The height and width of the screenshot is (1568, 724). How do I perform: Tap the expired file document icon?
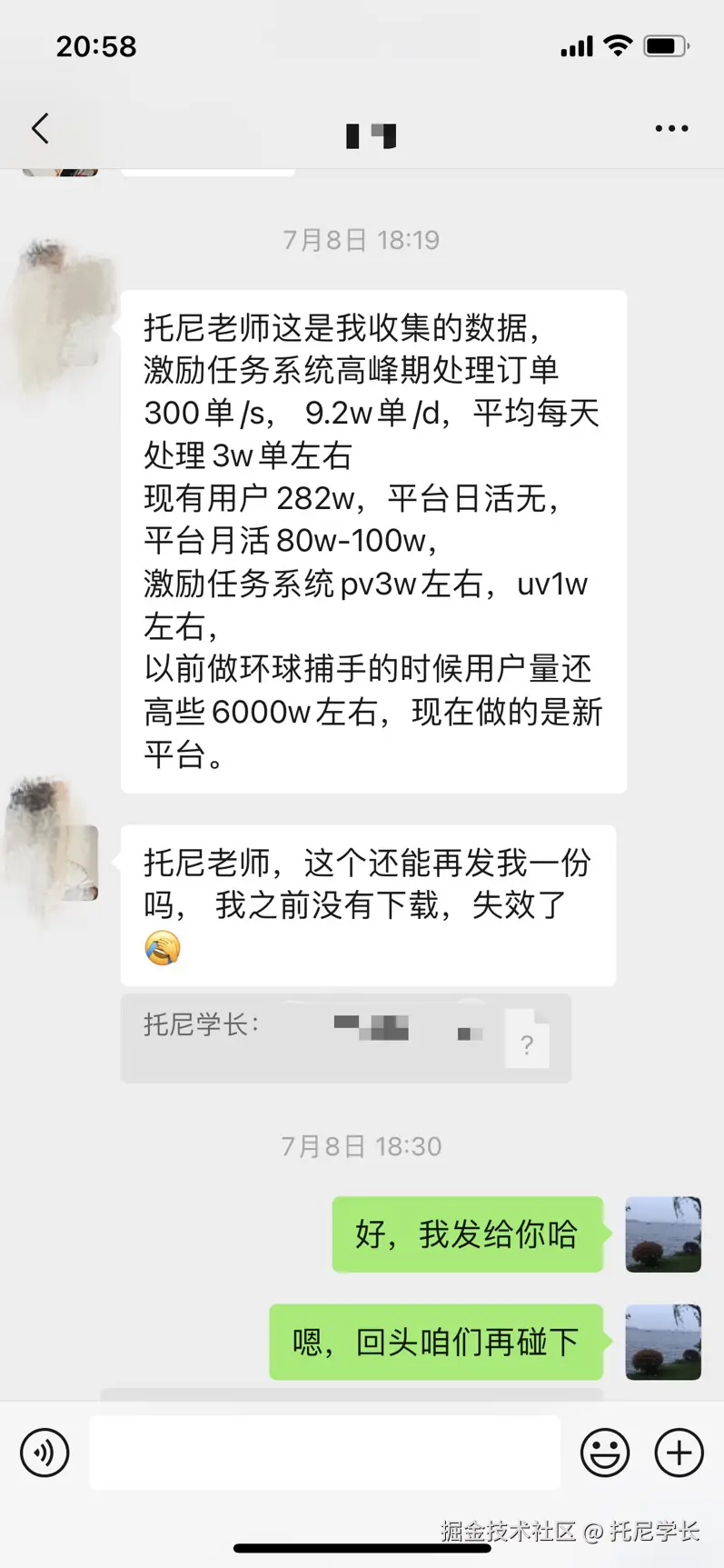(x=528, y=1039)
